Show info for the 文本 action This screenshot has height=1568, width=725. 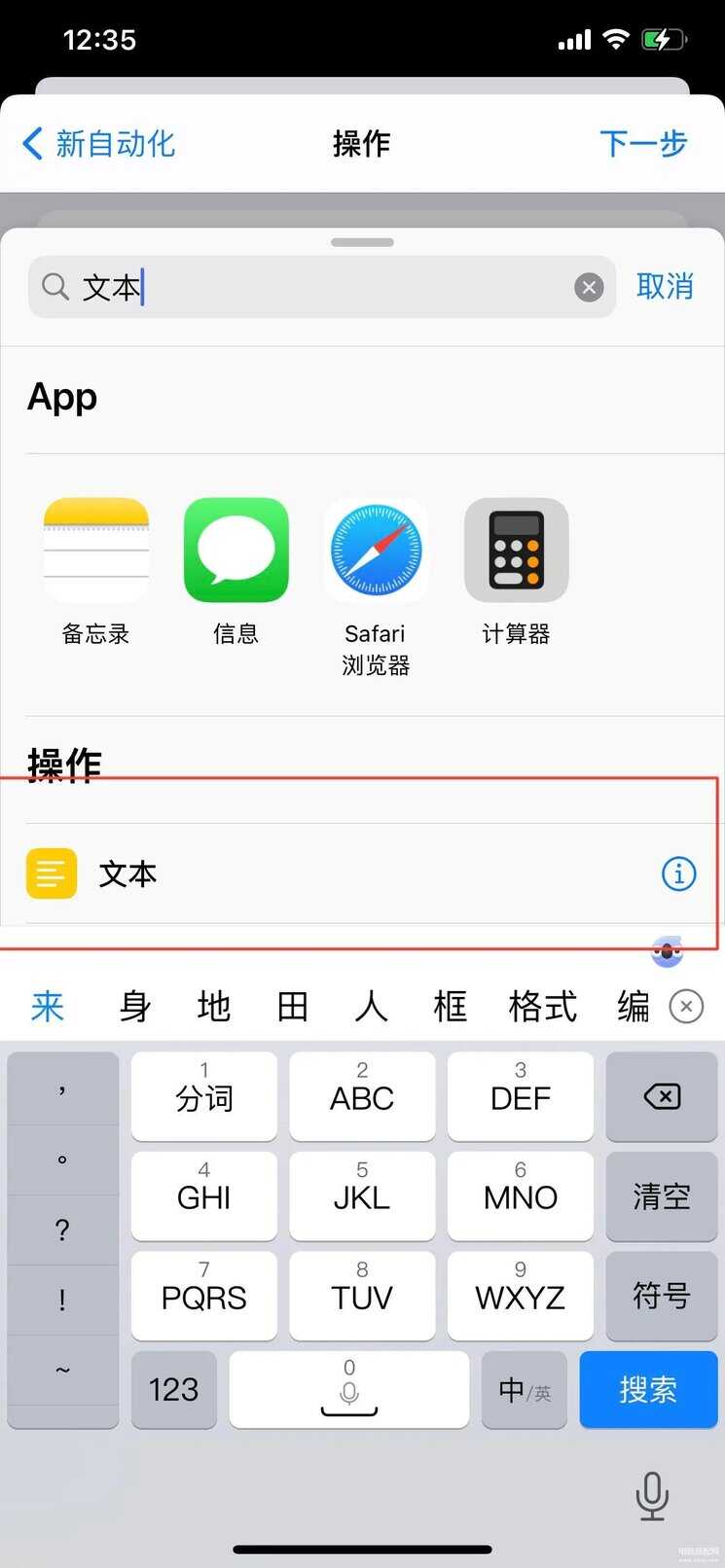click(x=678, y=873)
